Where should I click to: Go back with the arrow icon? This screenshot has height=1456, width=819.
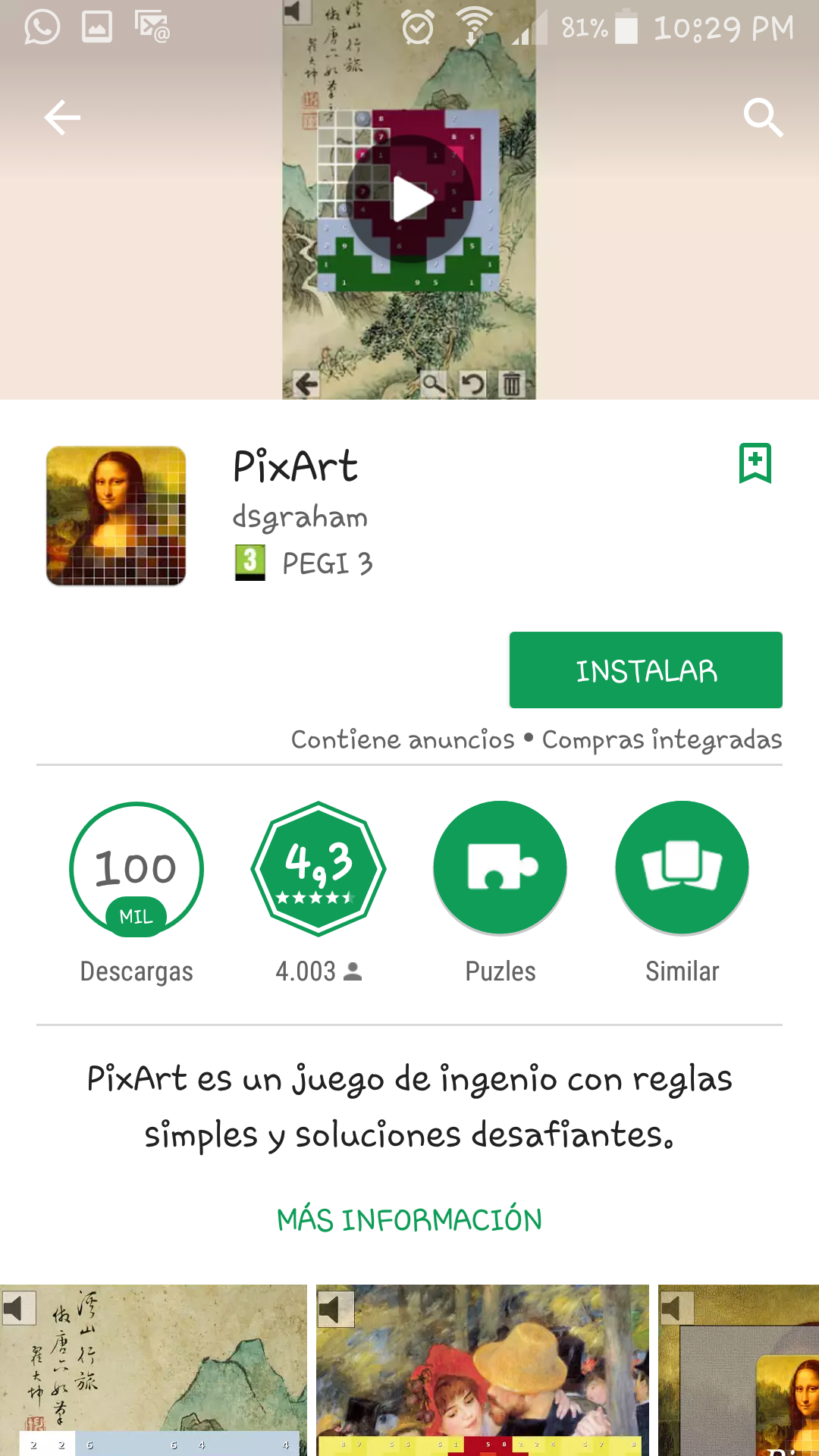62,118
